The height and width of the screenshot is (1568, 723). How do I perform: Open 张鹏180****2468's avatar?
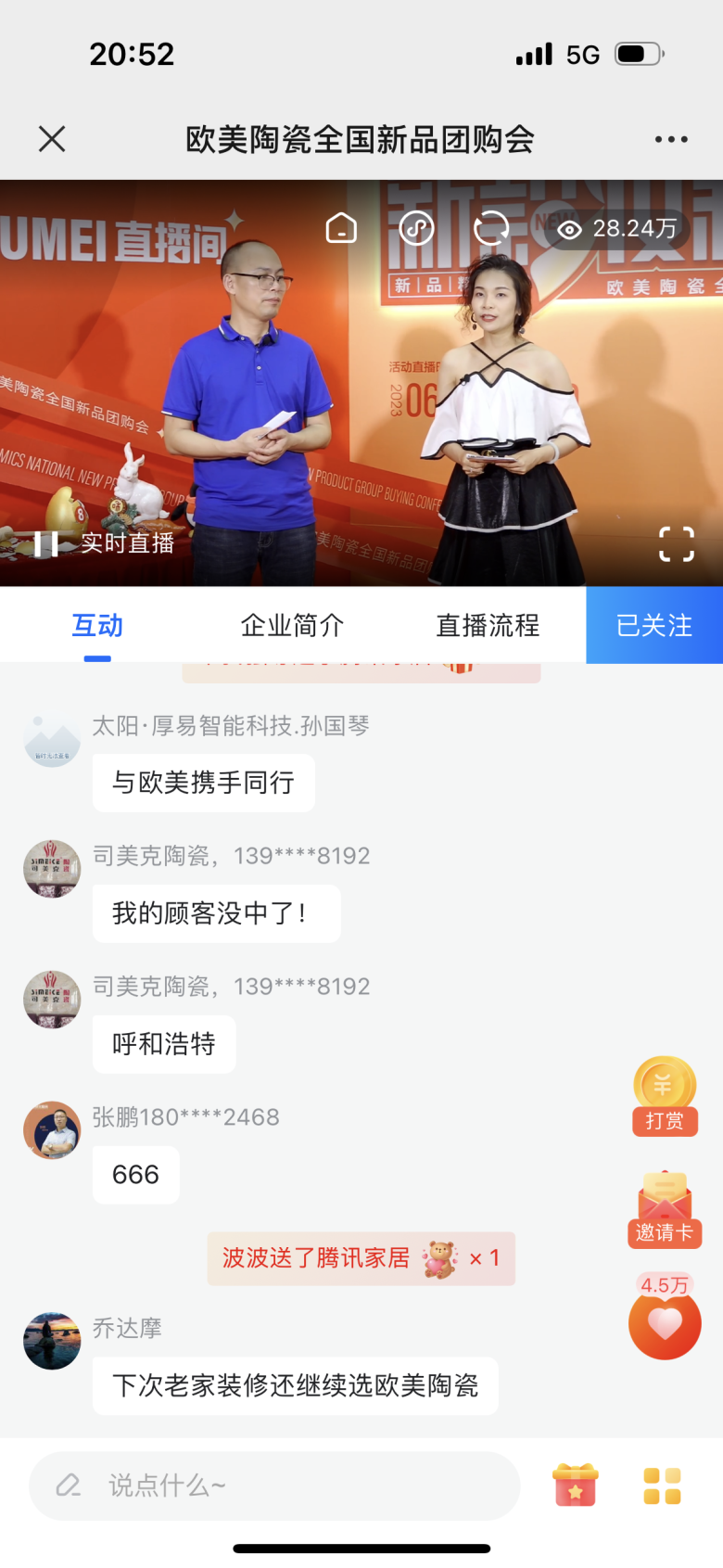52,1129
